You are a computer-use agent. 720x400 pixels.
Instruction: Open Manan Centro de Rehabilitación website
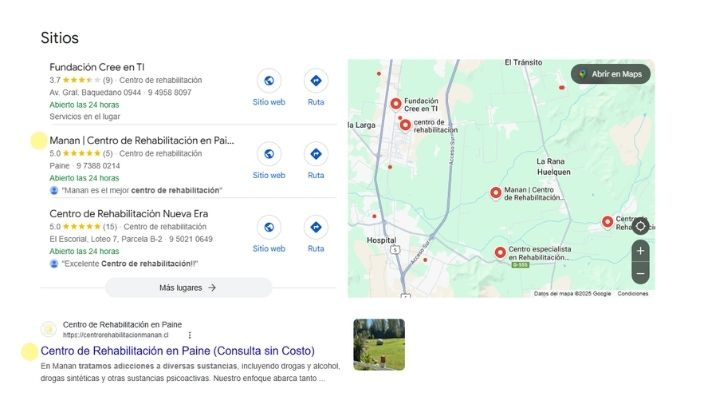coord(268,154)
